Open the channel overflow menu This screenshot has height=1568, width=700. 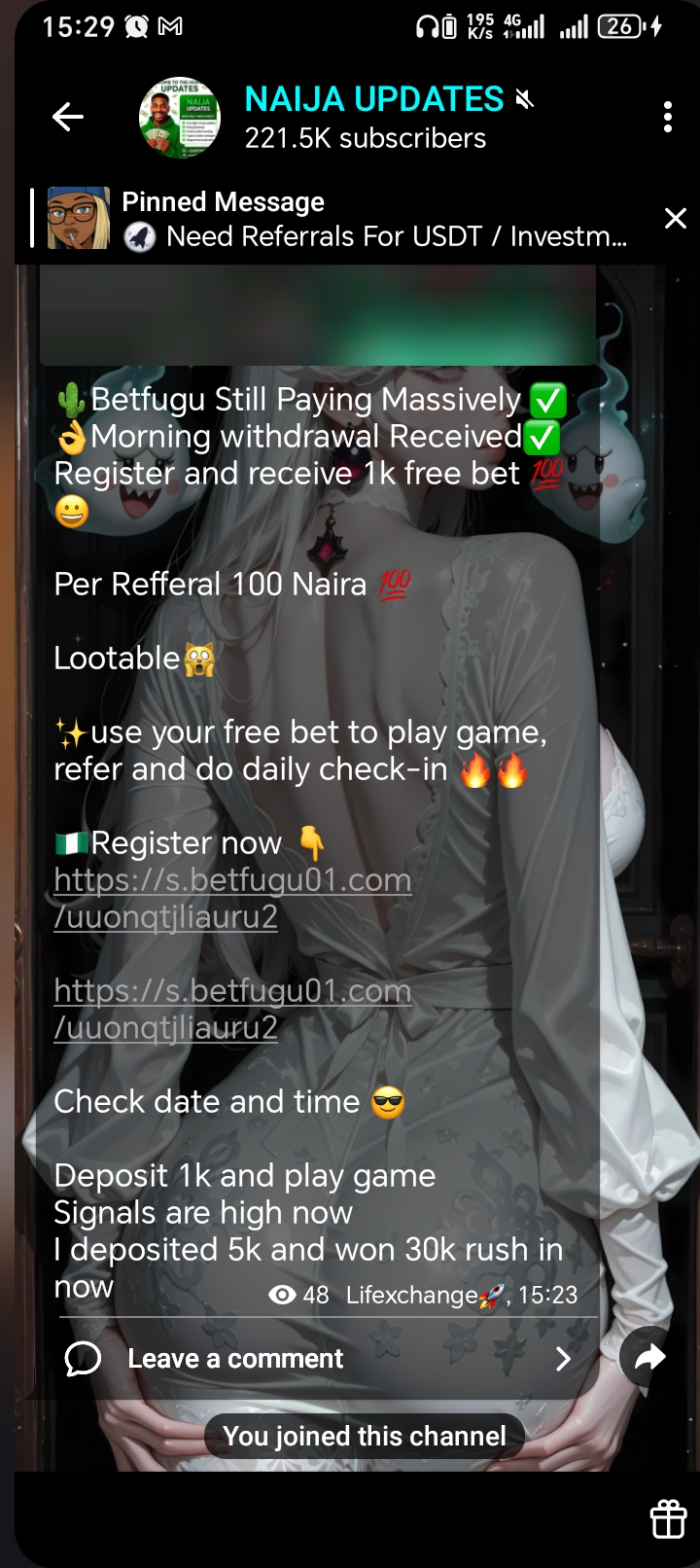pos(667,117)
